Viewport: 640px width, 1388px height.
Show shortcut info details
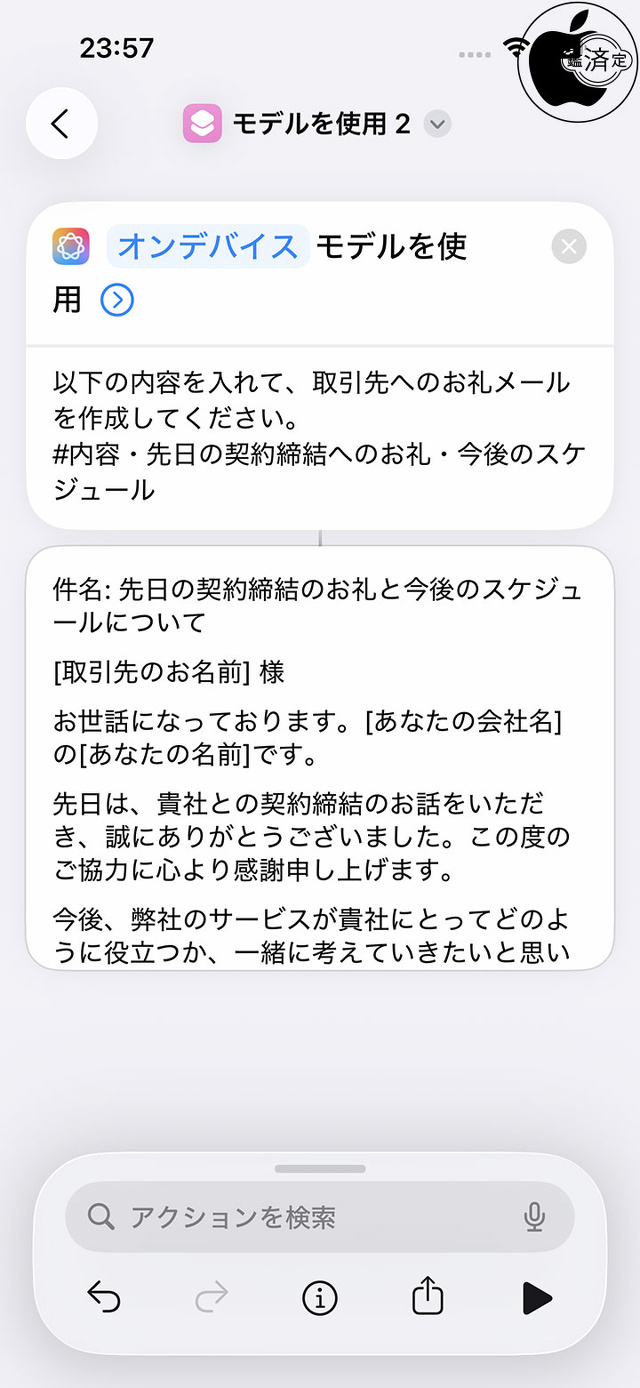click(319, 1298)
